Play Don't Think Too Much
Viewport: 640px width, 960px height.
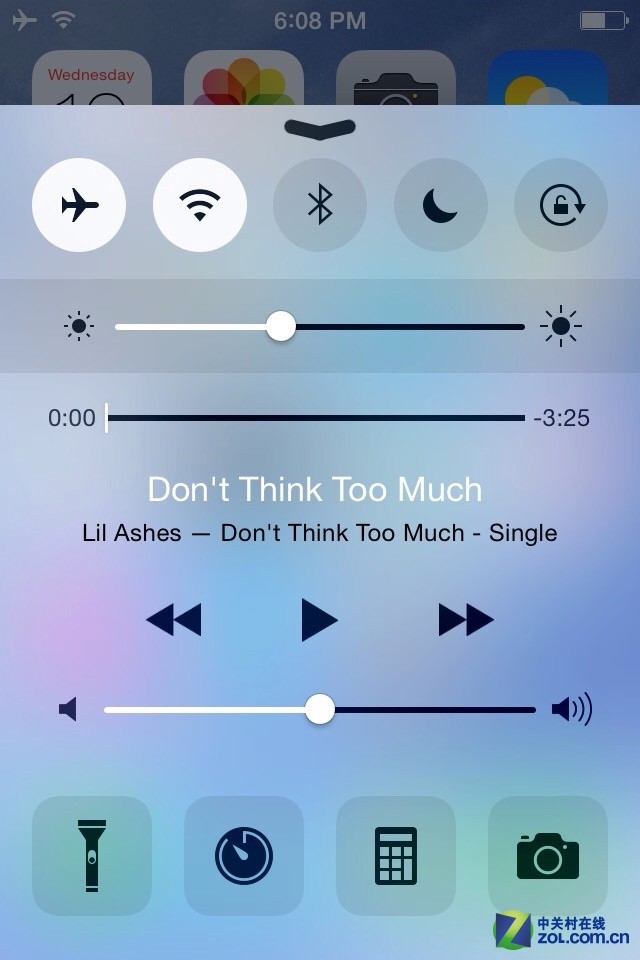coord(319,620)
